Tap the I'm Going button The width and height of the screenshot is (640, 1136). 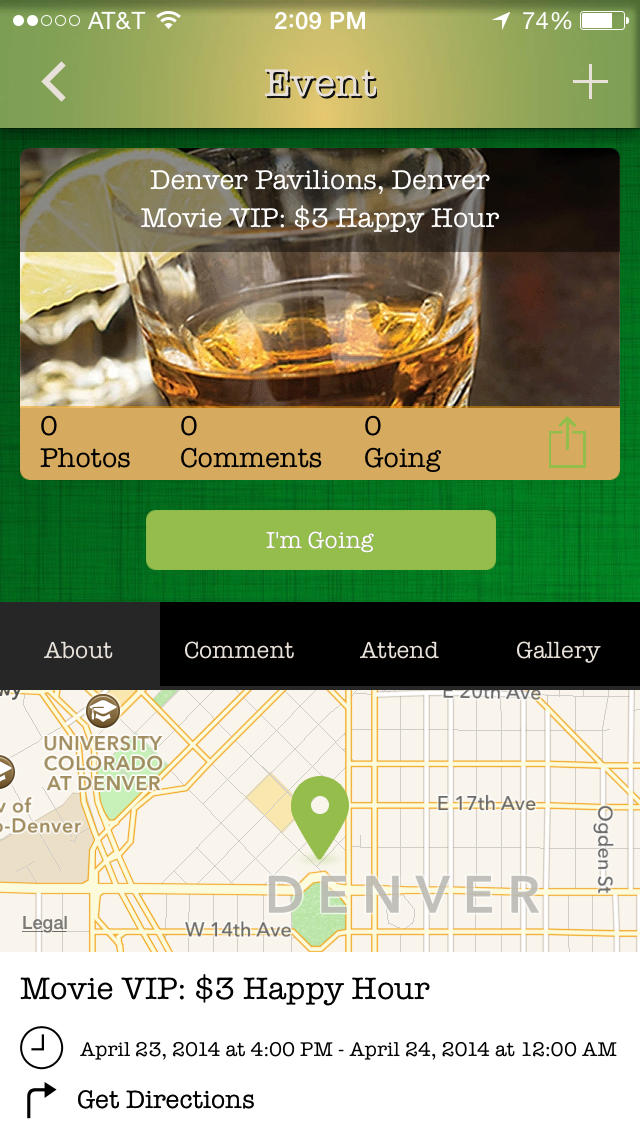320,540
